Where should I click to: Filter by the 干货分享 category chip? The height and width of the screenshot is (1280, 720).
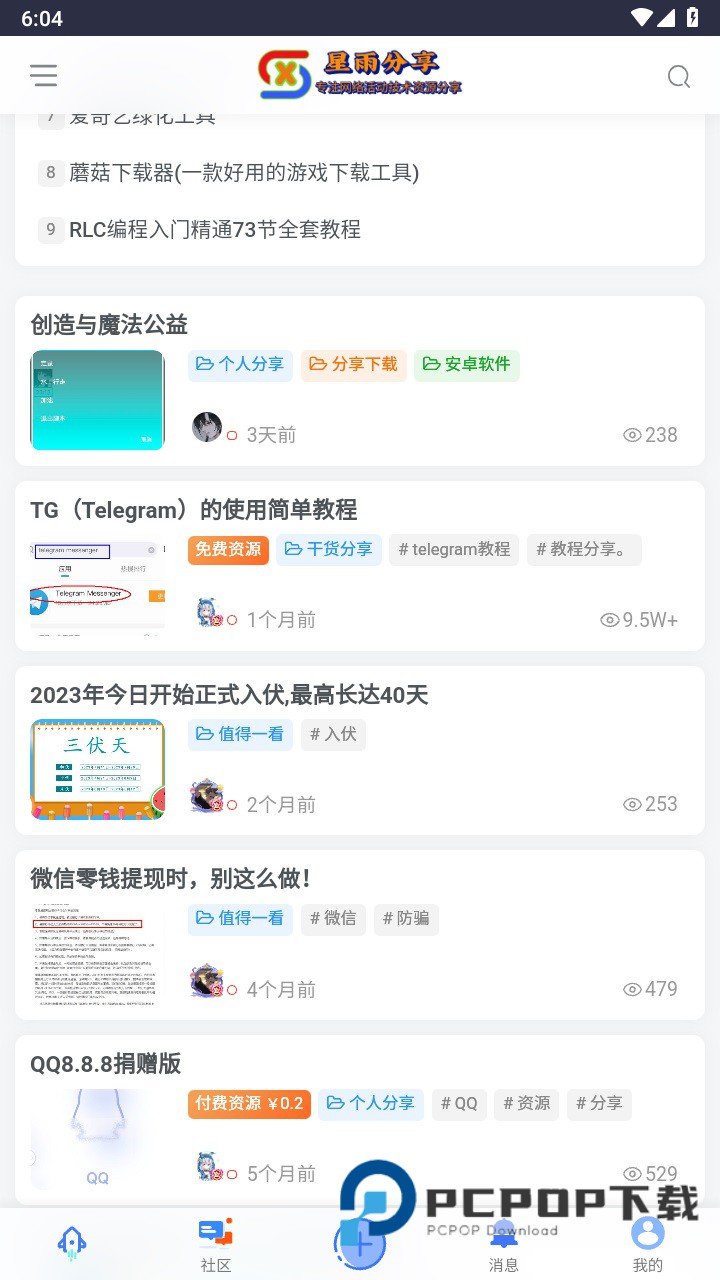(329, 550)
